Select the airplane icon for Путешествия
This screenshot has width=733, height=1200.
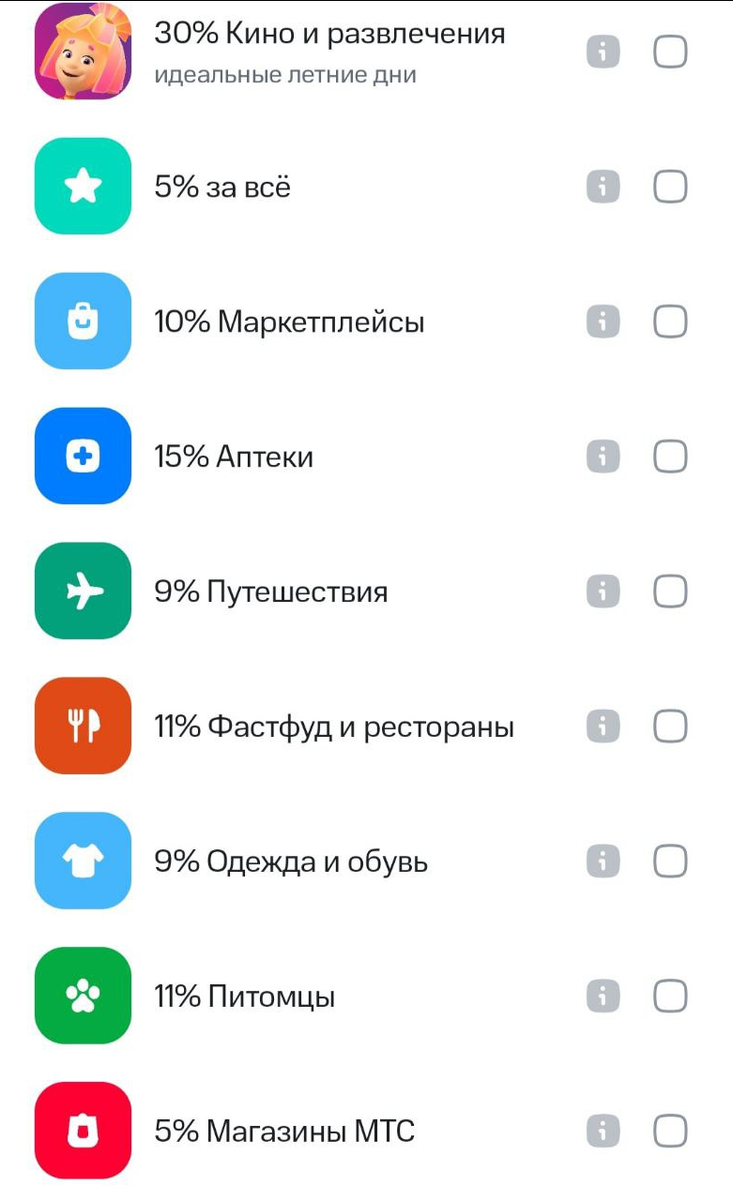point(82,592)
